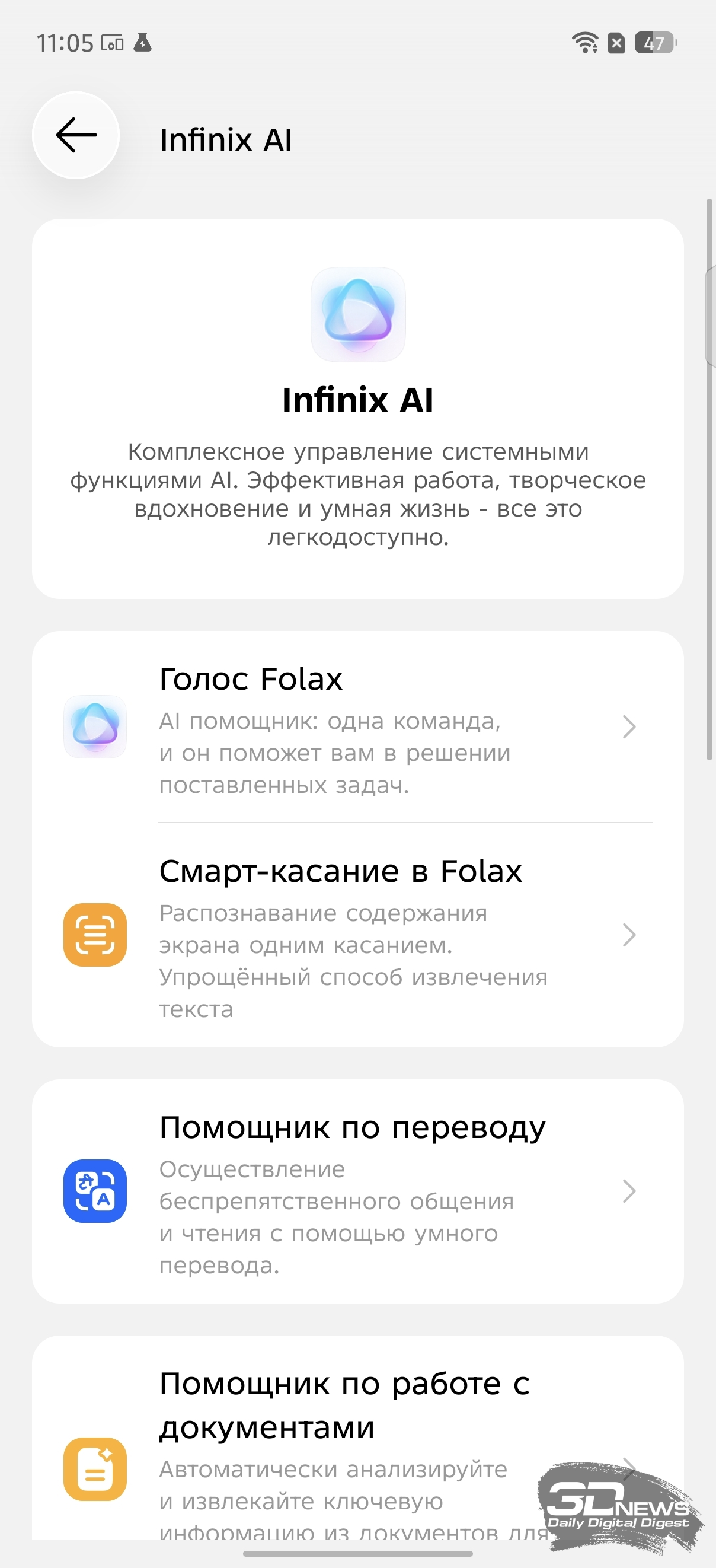Screen dimensions: 716x1568
Task: Open Голос Folax settings
Action: (357, 727)
